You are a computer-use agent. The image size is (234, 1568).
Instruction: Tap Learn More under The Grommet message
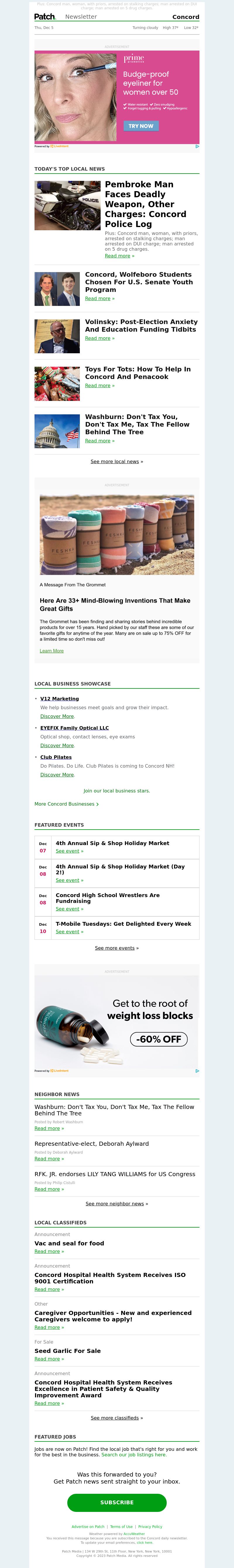[52, 651]
